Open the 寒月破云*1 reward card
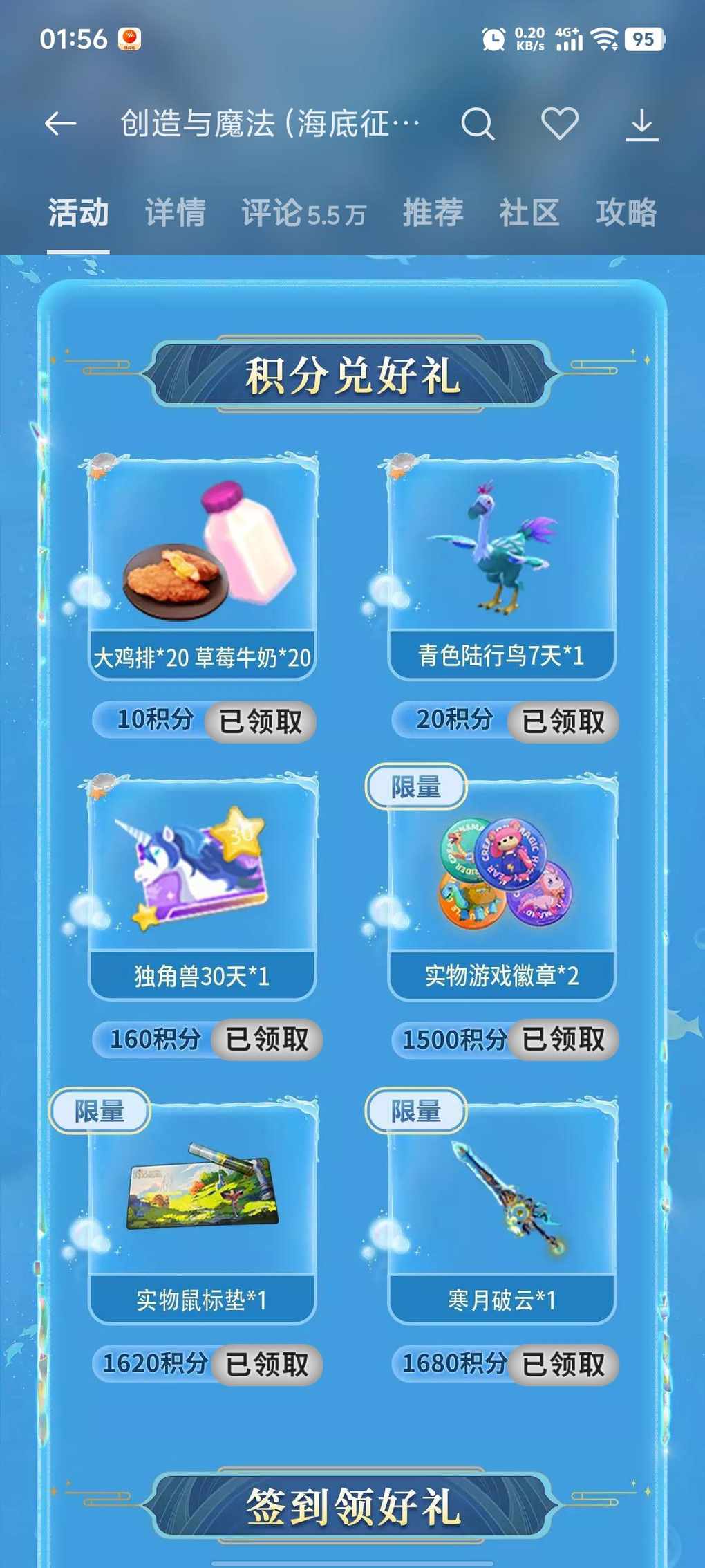 [x=502, y=1210]
